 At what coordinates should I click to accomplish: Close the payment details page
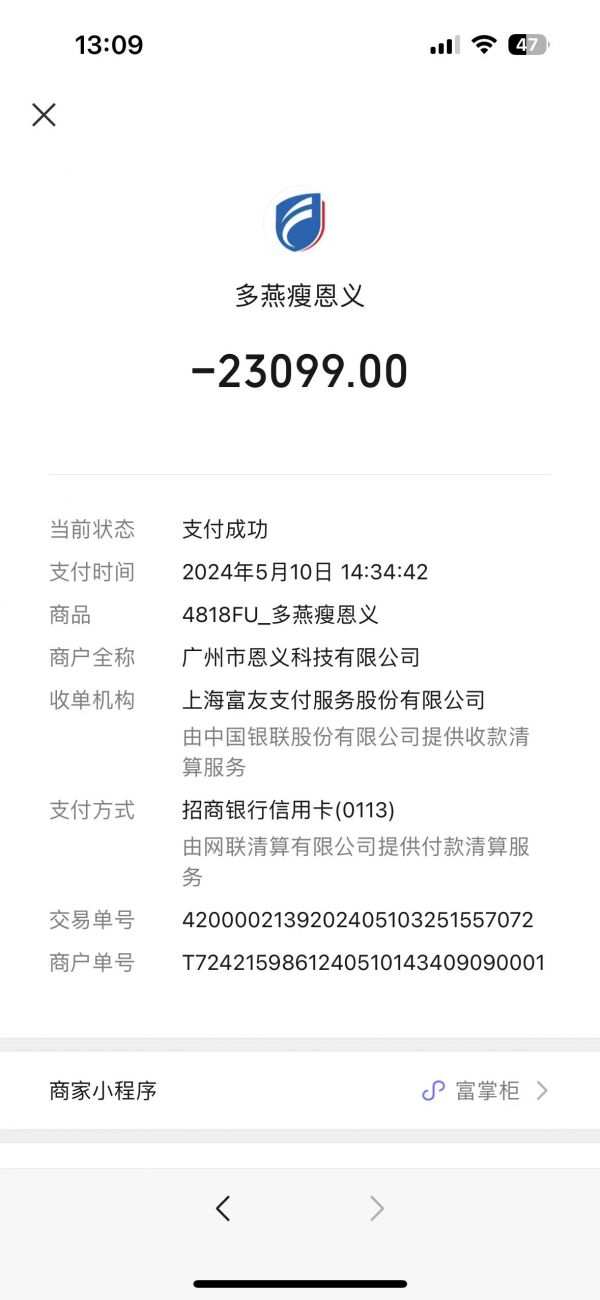(x=44, y=115)
